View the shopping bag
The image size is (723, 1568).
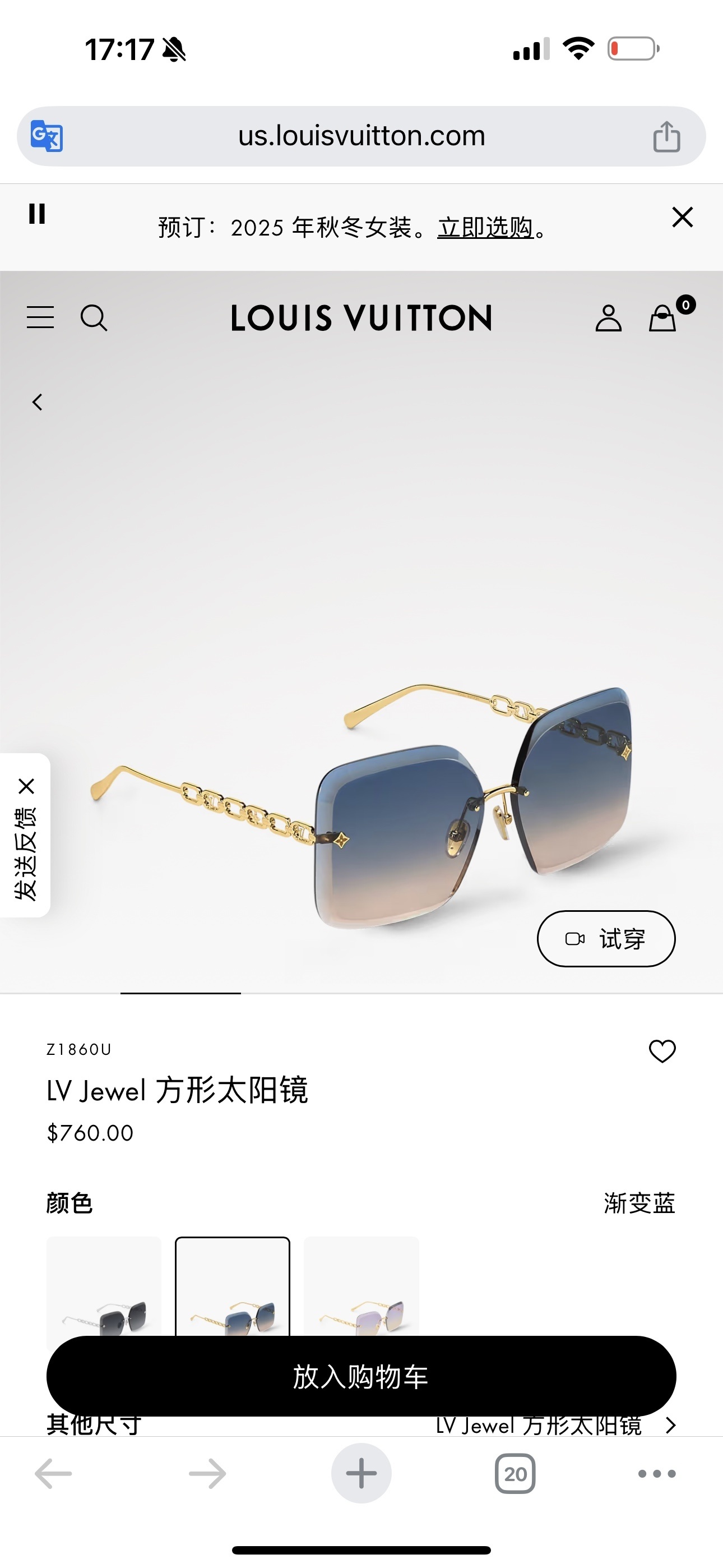(x=662, y=318)
